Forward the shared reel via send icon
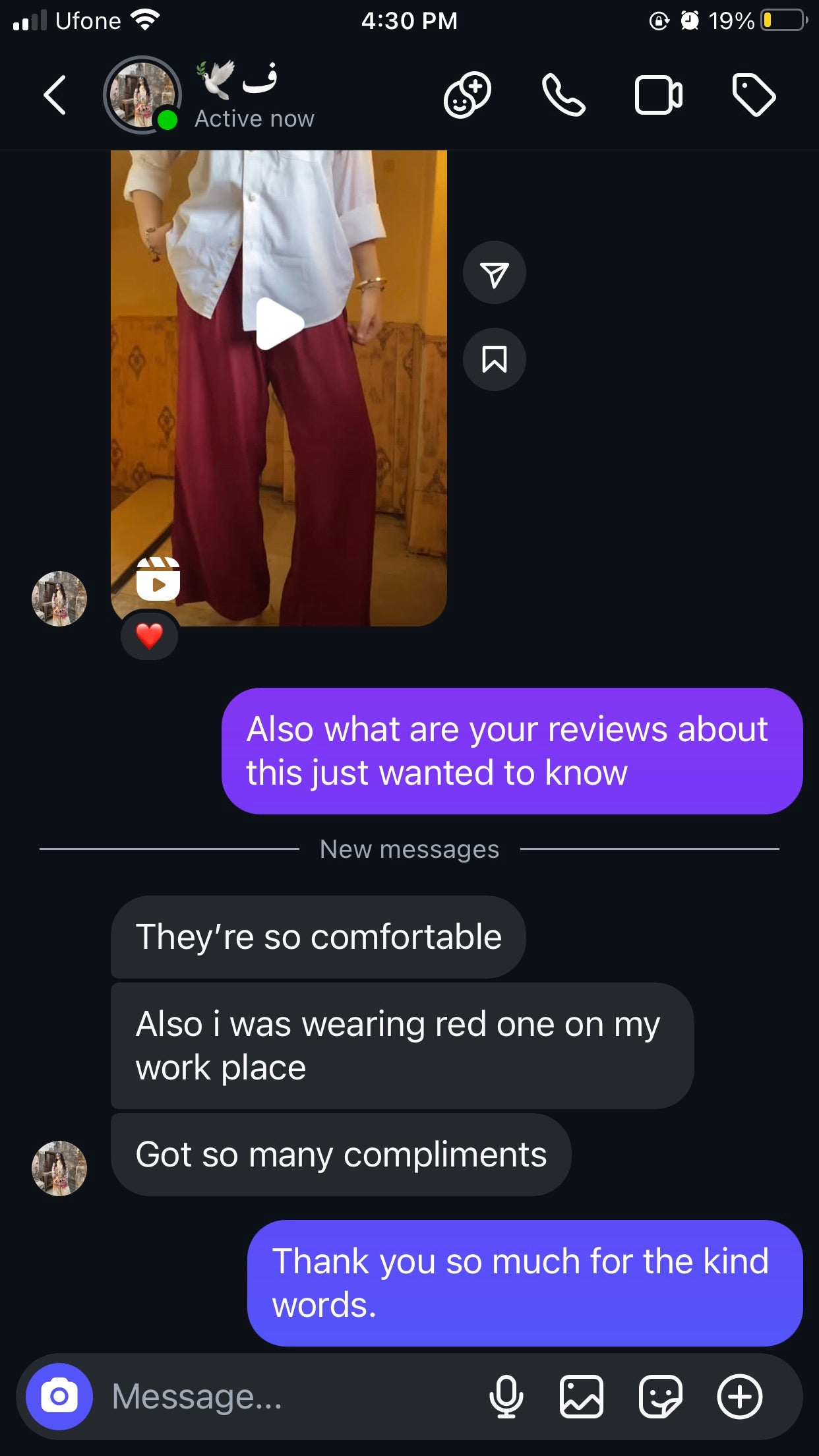 click(x=494, y=274)
